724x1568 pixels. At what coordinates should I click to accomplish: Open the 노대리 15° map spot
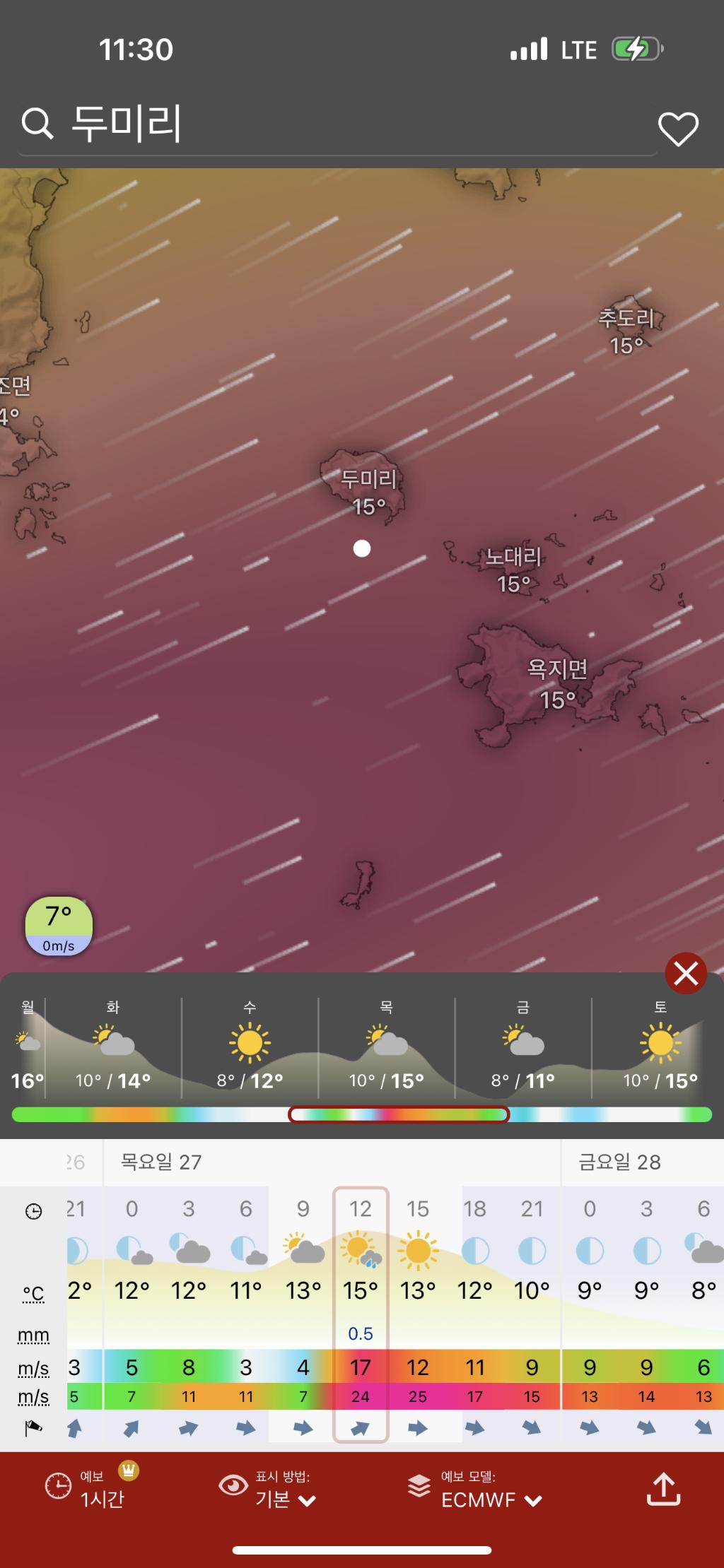pyautogui.click(x=513, y=570)
